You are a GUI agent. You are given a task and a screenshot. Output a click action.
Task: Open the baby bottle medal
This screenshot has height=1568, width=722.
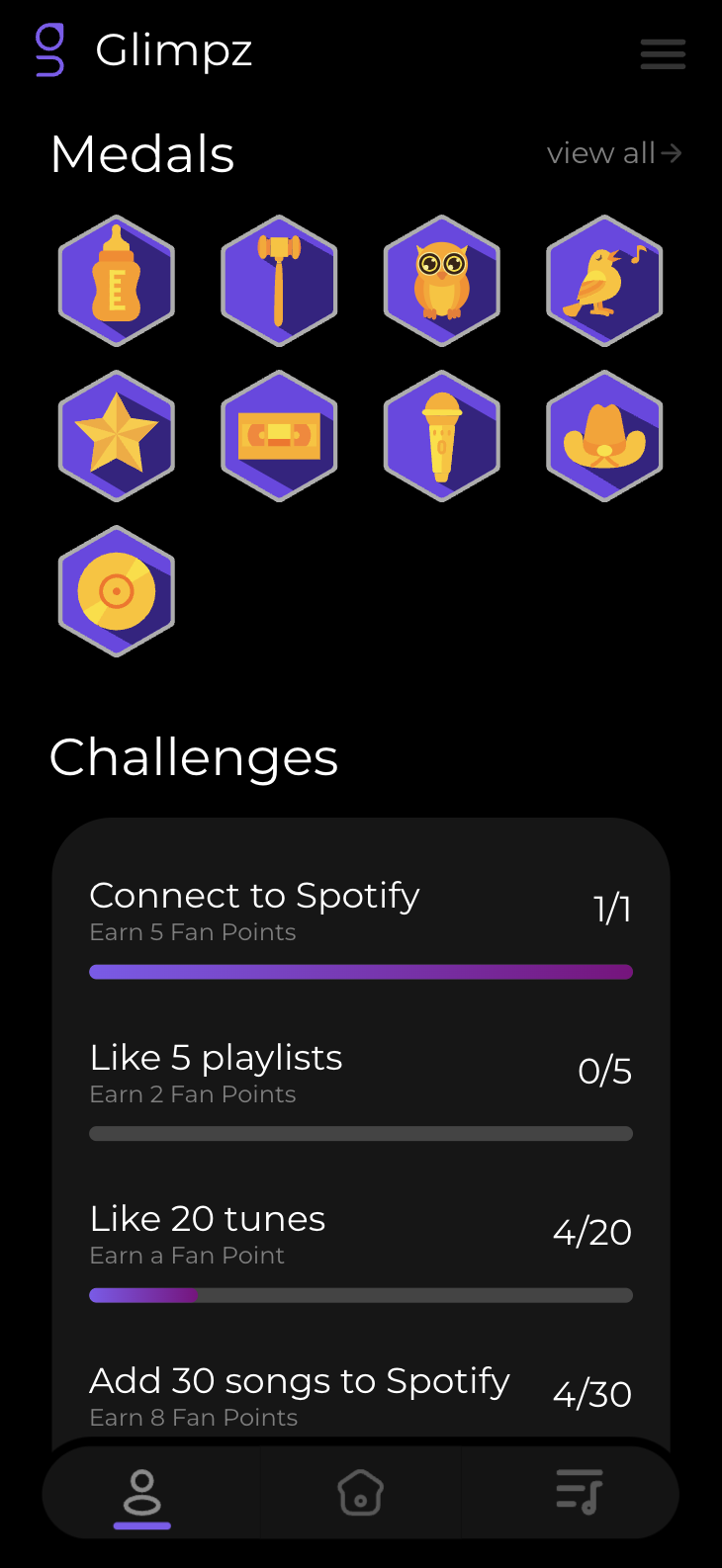coord(117,281)
